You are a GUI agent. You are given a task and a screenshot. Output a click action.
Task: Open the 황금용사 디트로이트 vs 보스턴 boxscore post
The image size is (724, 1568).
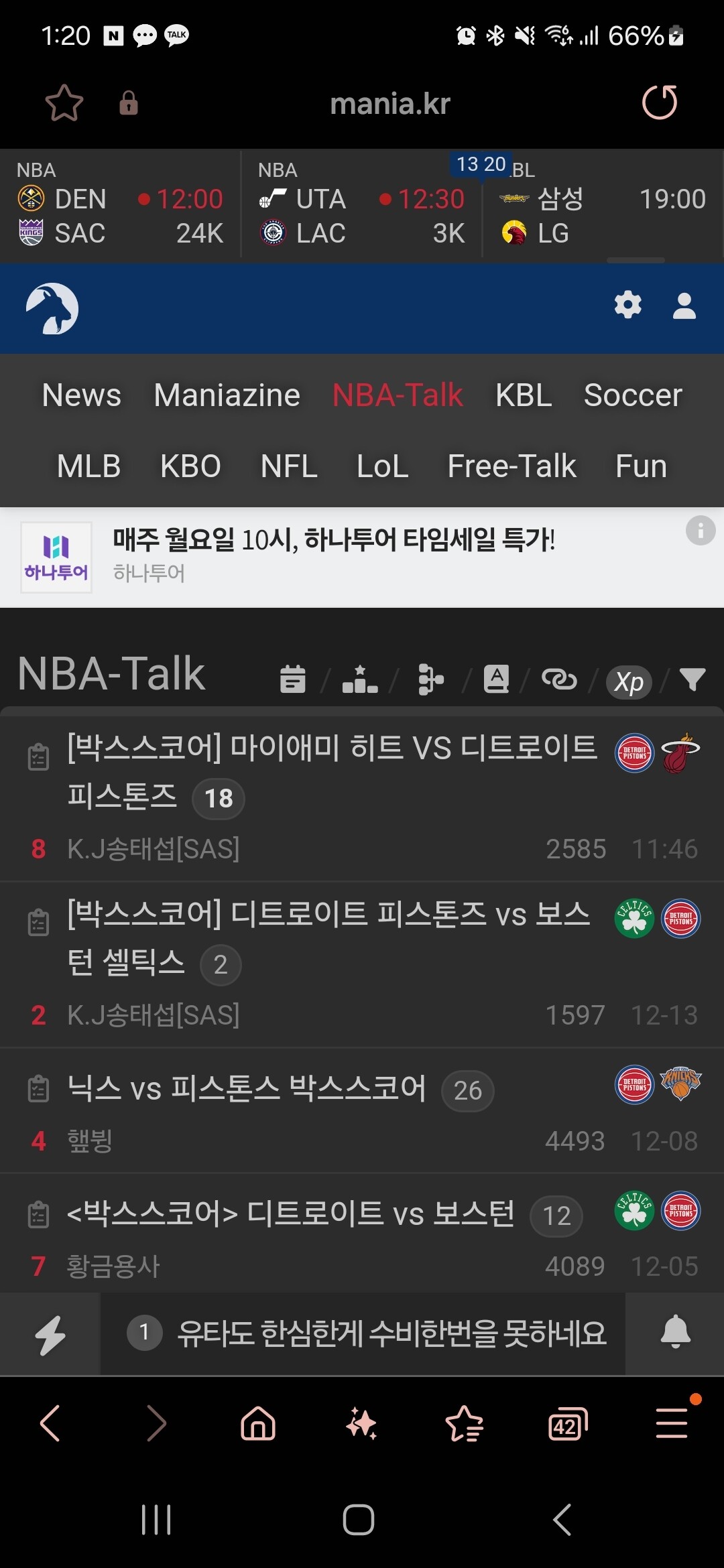coord(362,1234)
